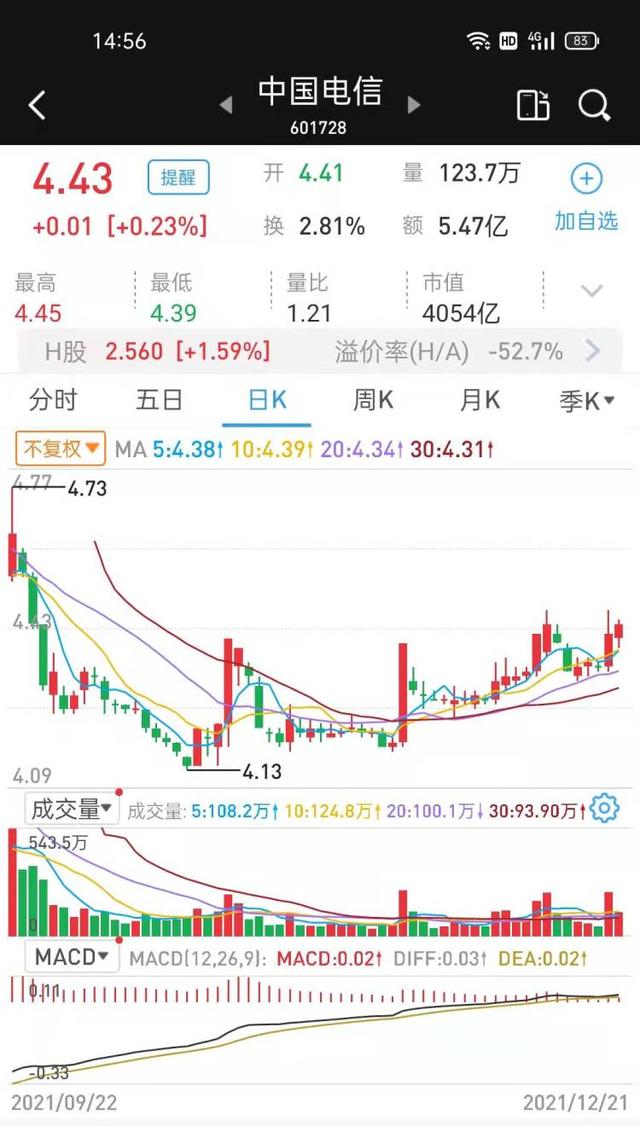Open indicator settings gear
This screenshot has width=640, height=1126.
[x=604, y=808]
